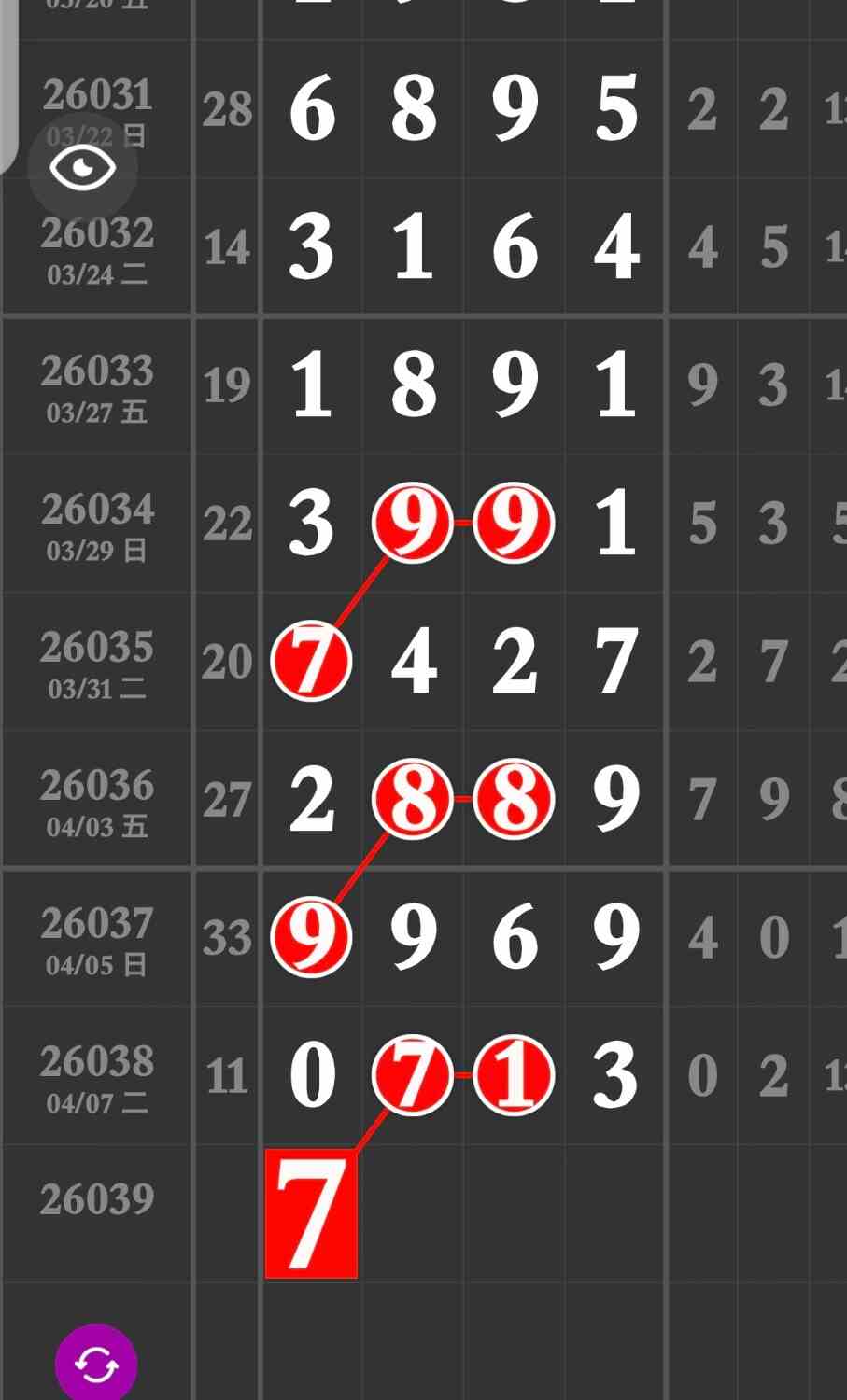
Task: Select the highlighted red 7 cell in row 26039
Action: (x=311, y=1211)
